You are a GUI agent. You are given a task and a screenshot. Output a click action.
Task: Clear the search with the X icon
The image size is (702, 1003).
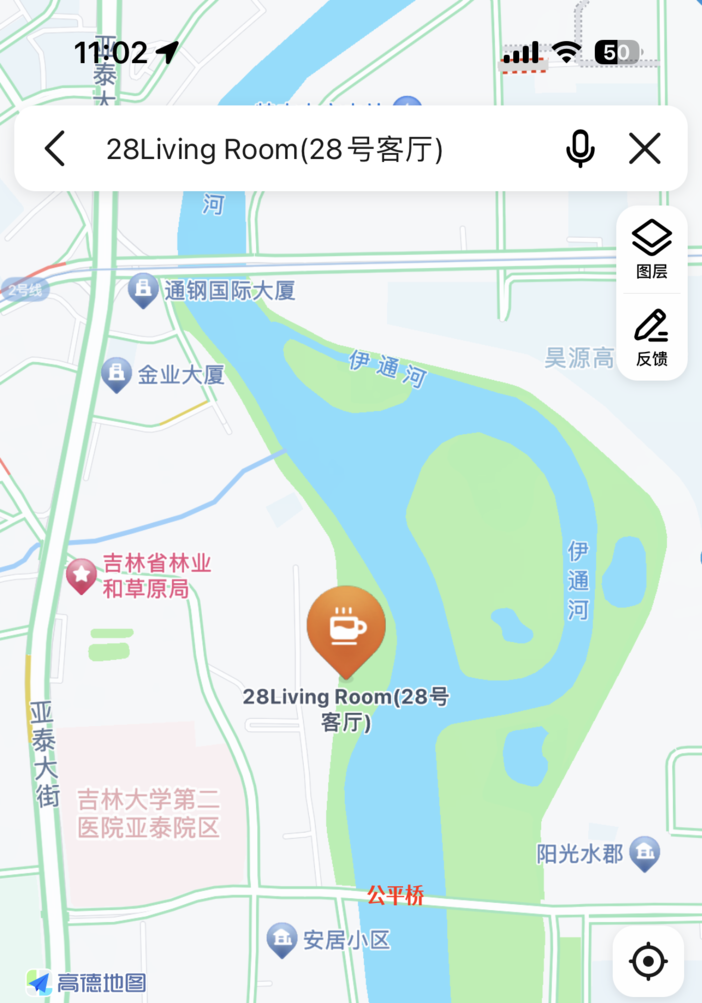645,149
